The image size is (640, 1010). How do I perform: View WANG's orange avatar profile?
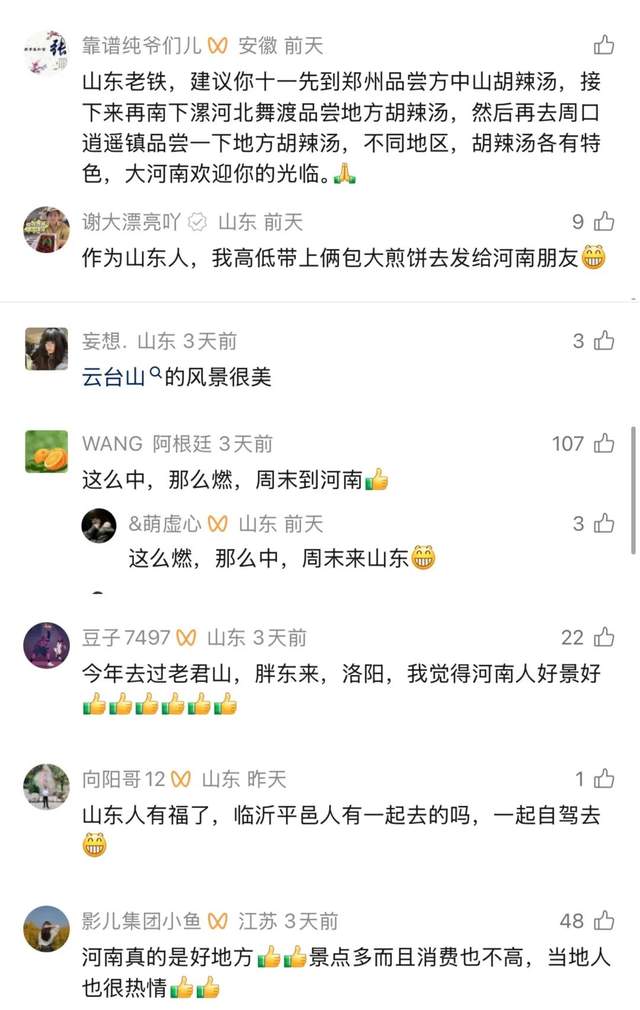click(x=46, y=451)
